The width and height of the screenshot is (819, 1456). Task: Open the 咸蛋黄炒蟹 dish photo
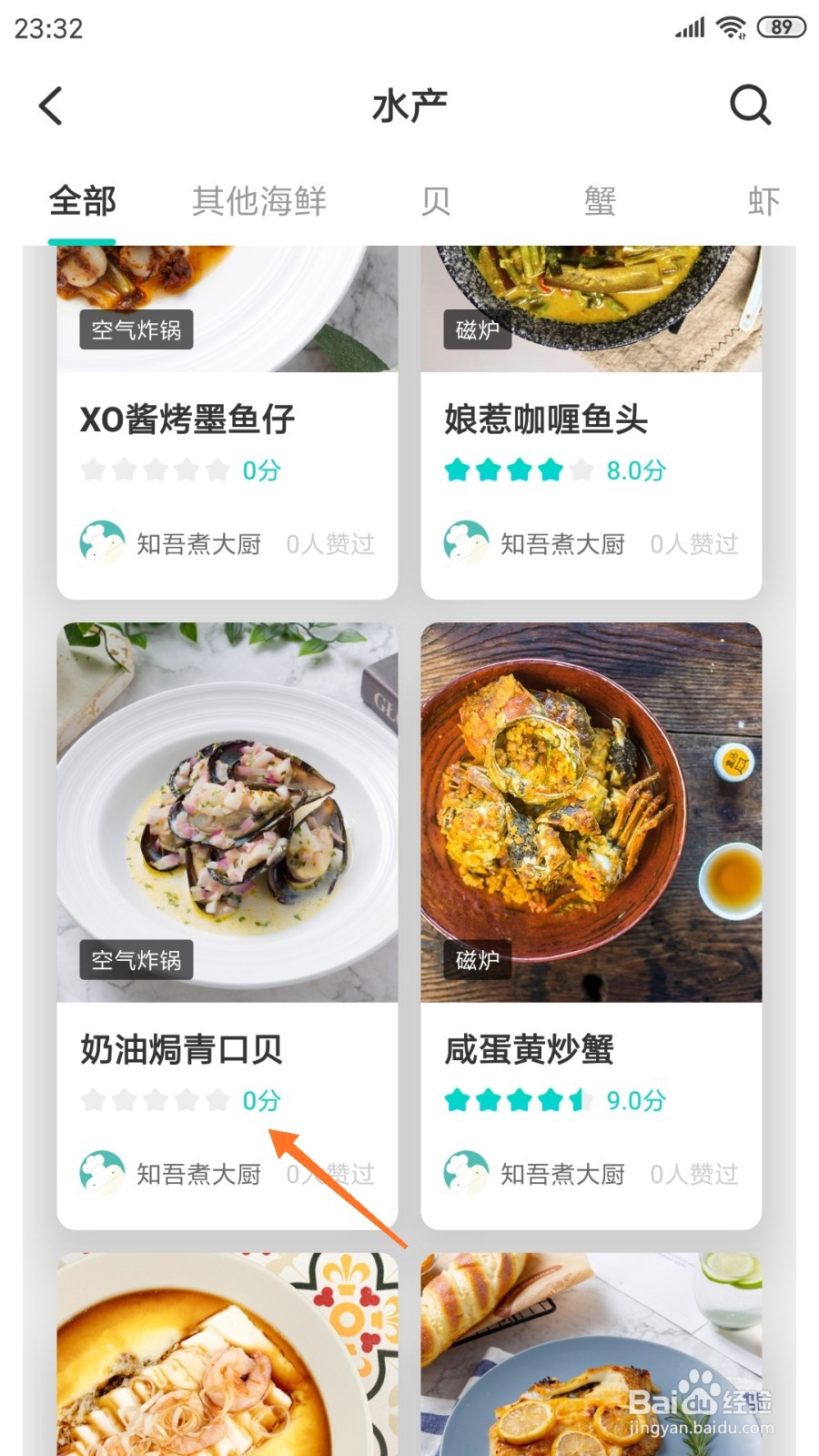tap(590, 810)
